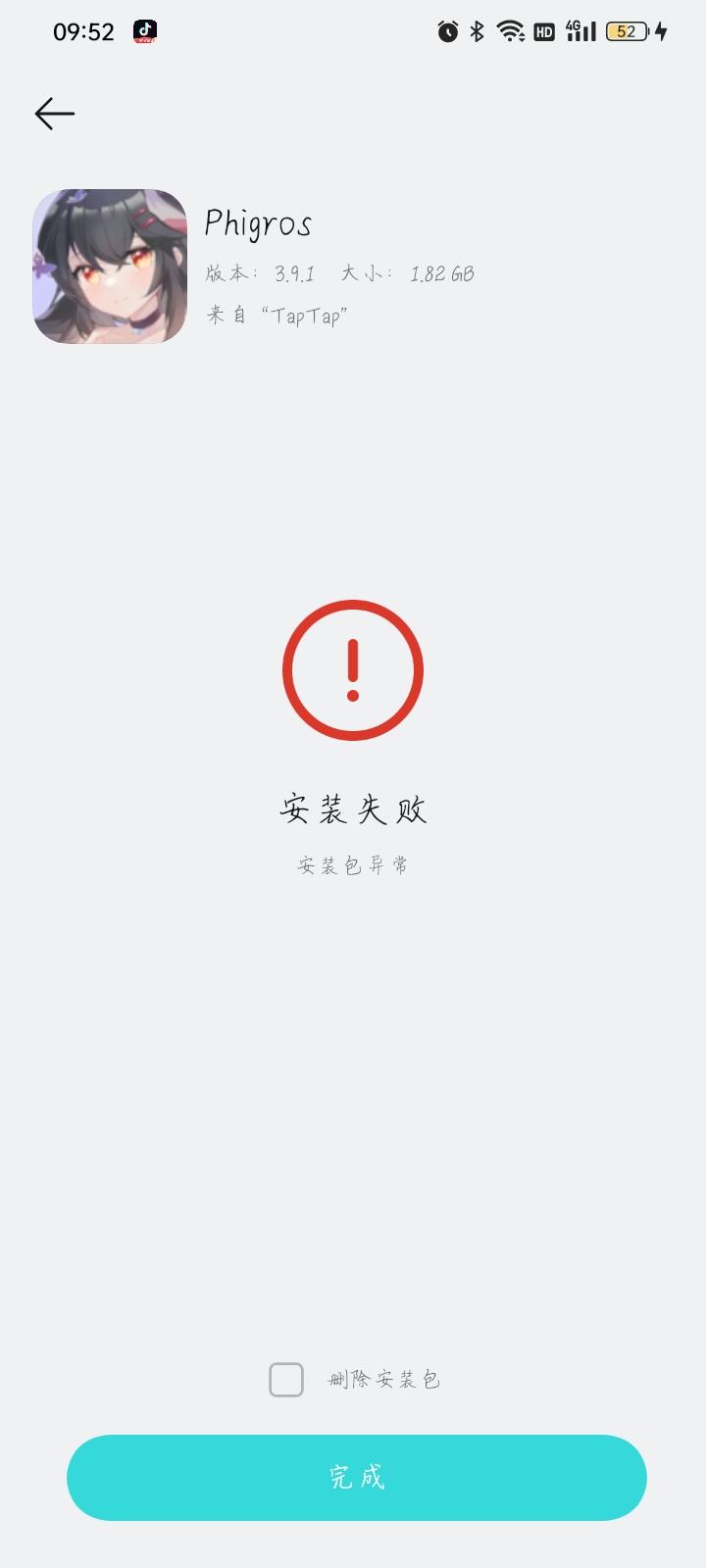Screen dimensions: 706x1568
Task: Tap the Bluetooth icon in status bar
Action: pyautogui.click(x=477, y=31)
